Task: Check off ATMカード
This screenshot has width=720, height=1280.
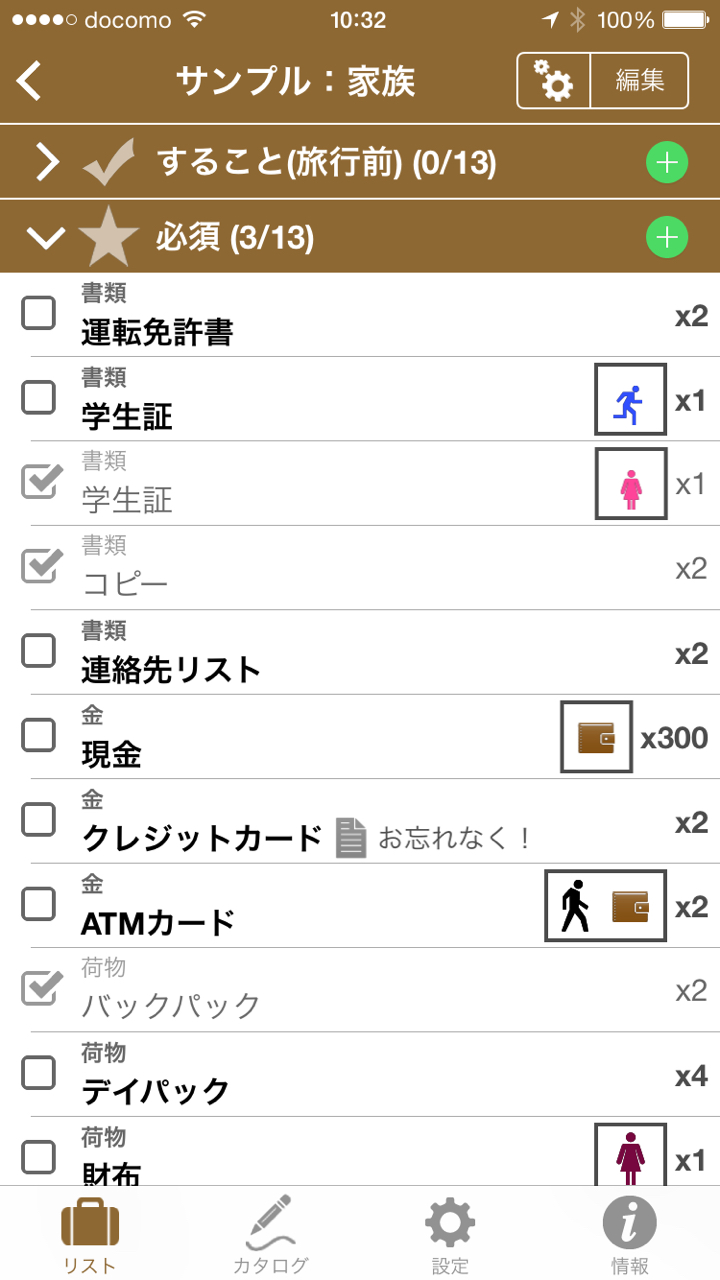Action: (39, 904)
